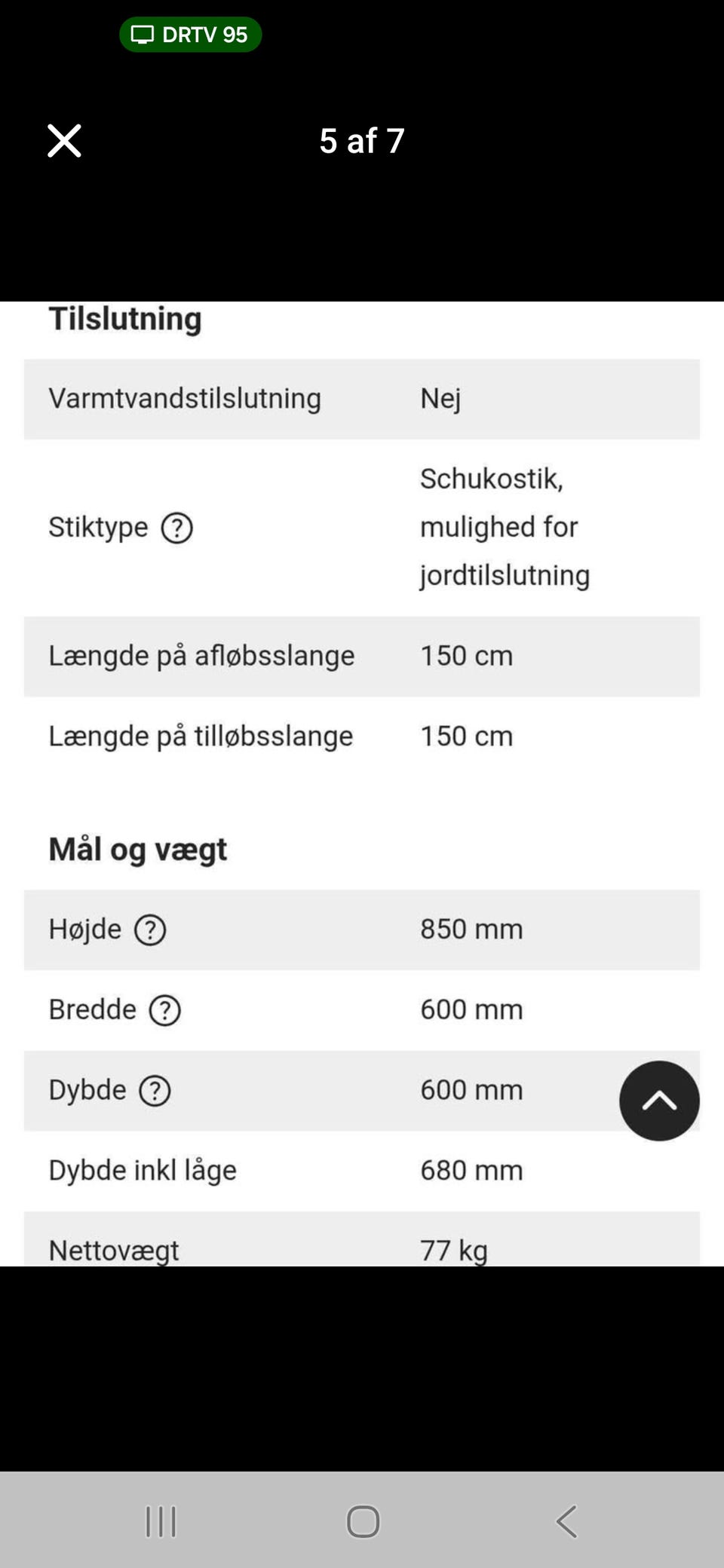Tap the TV icon inside DRTV badge
The height and width of the screenshot is (1568, 724).
[144, 35]
